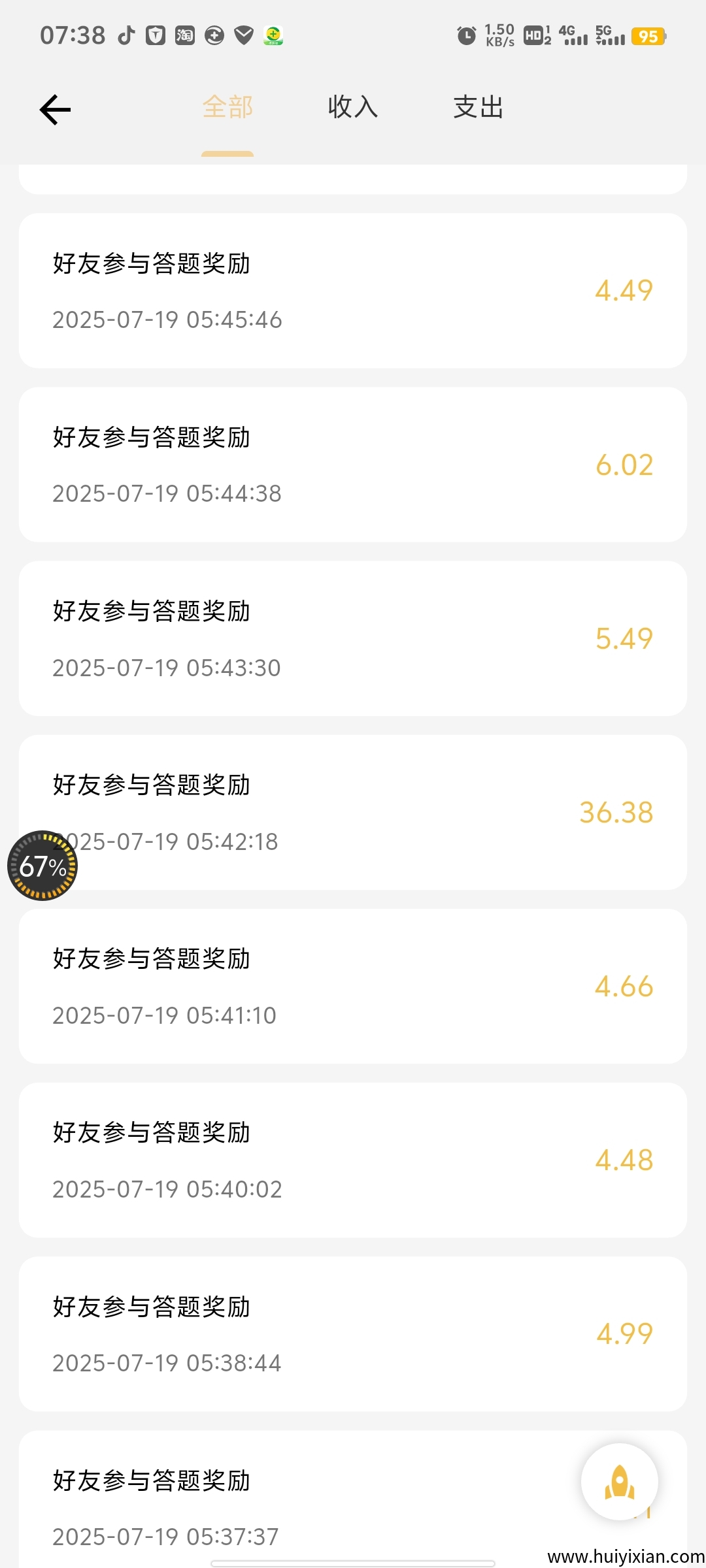
Task: Tap the 67% circular progress indicator
Action: [43, 867]
